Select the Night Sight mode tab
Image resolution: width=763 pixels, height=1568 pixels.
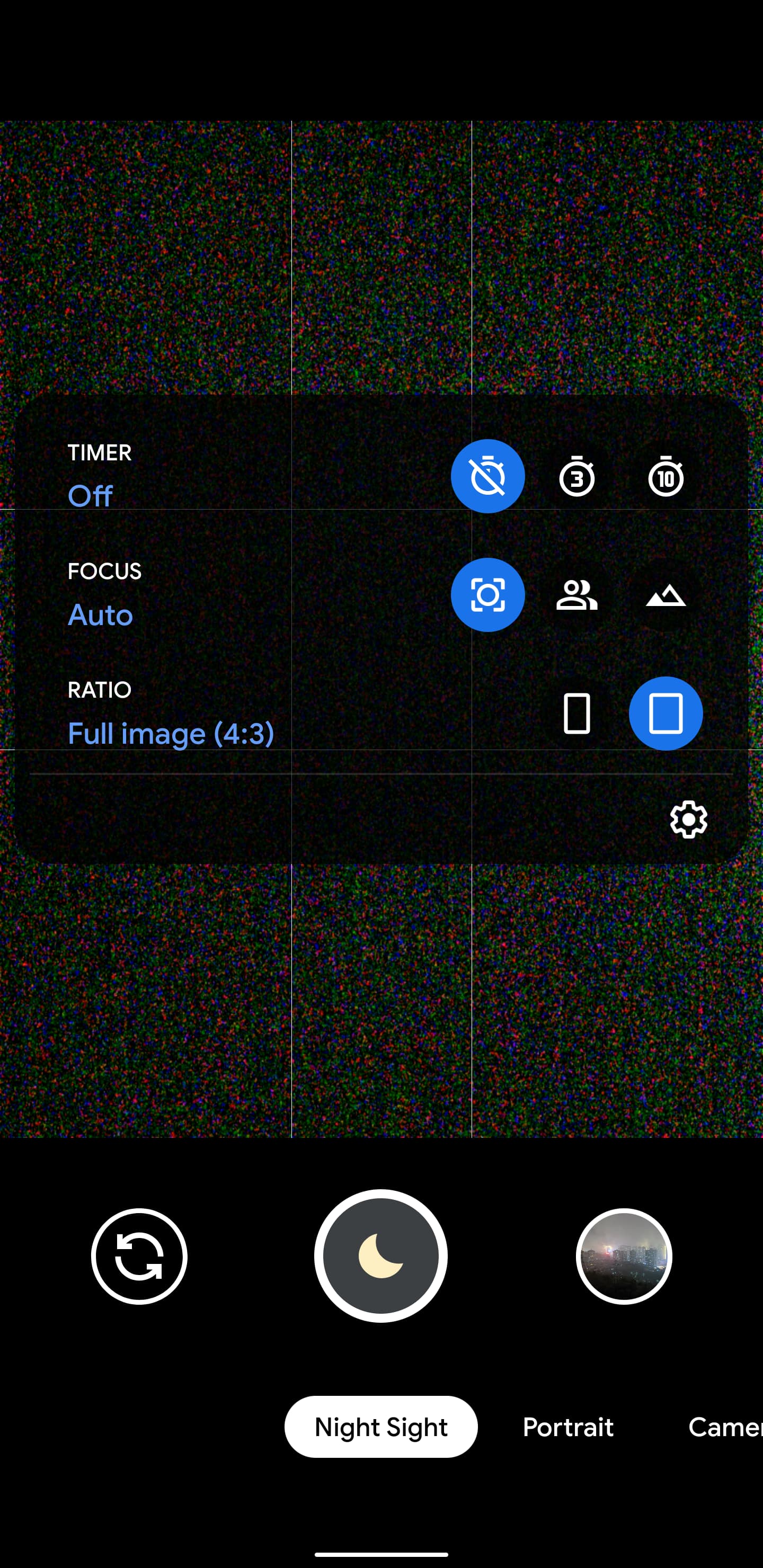381,1427
